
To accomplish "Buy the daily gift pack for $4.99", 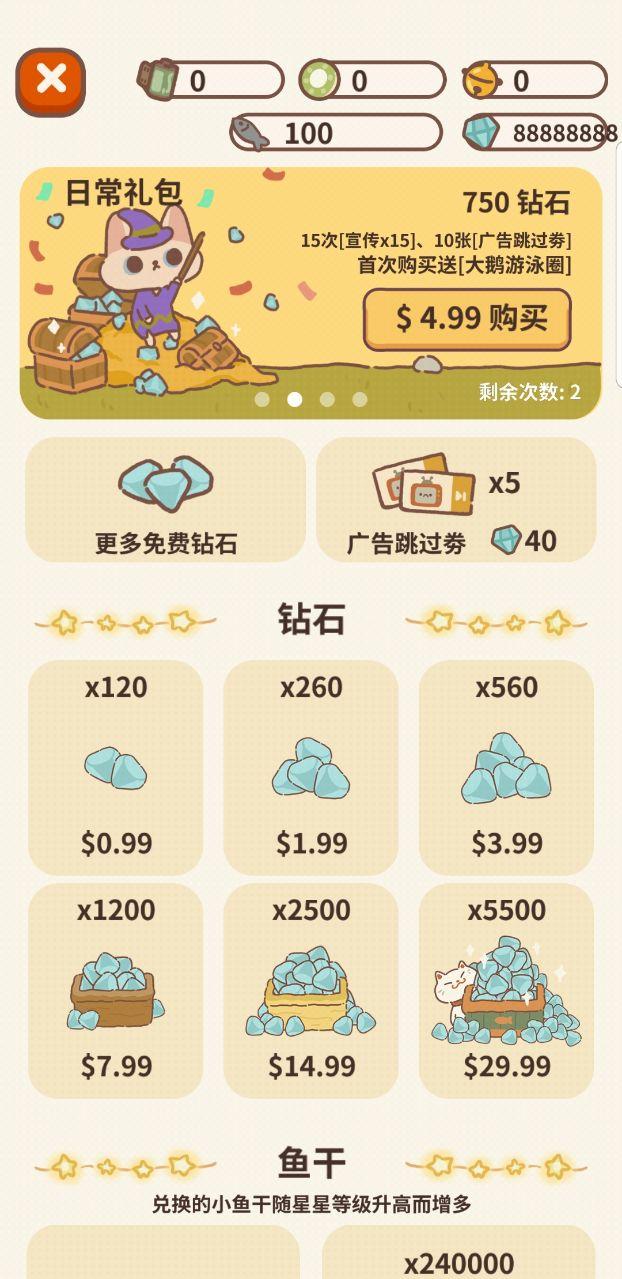I will tap(467, 319).
